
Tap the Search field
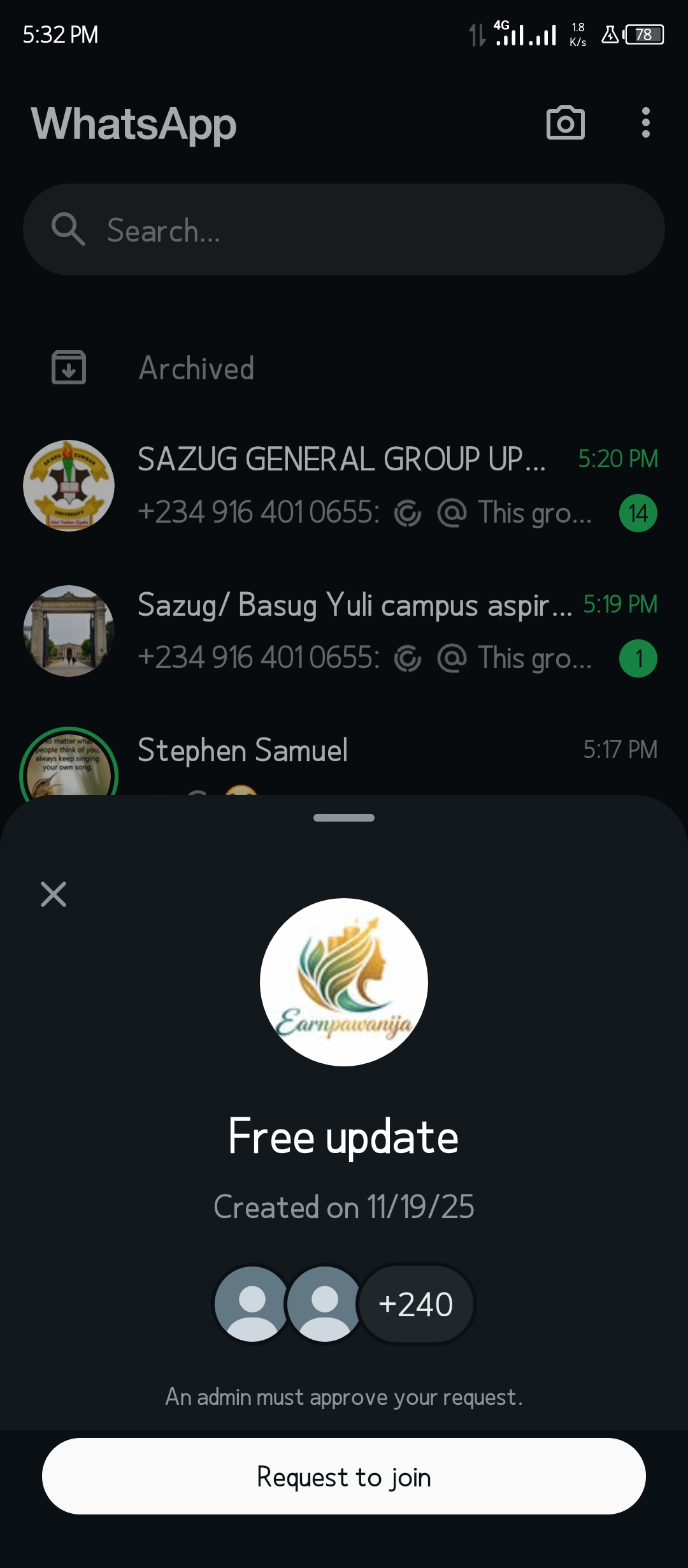click(344, 229)
